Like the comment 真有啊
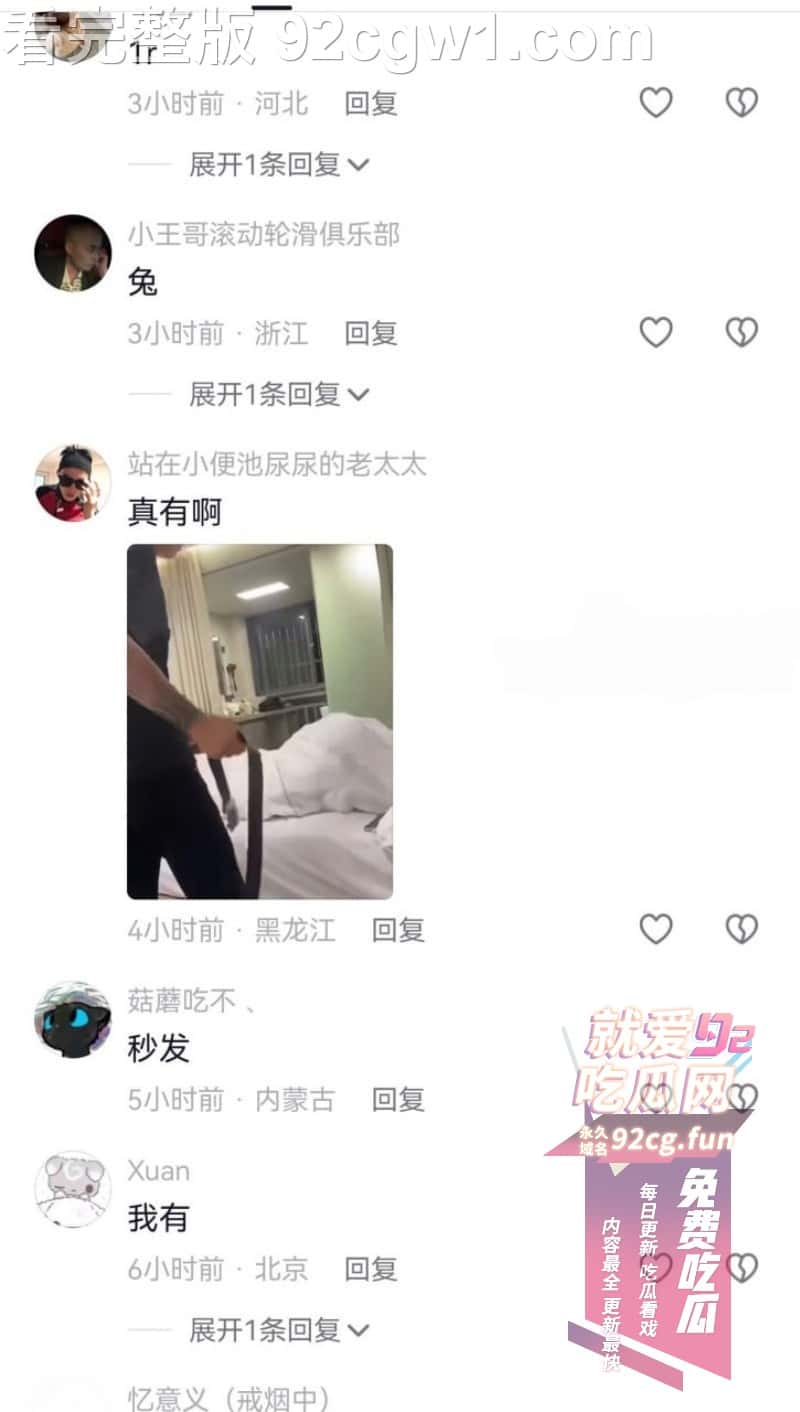This screenshot has width=800, height=1412. (x=656, y=929)
